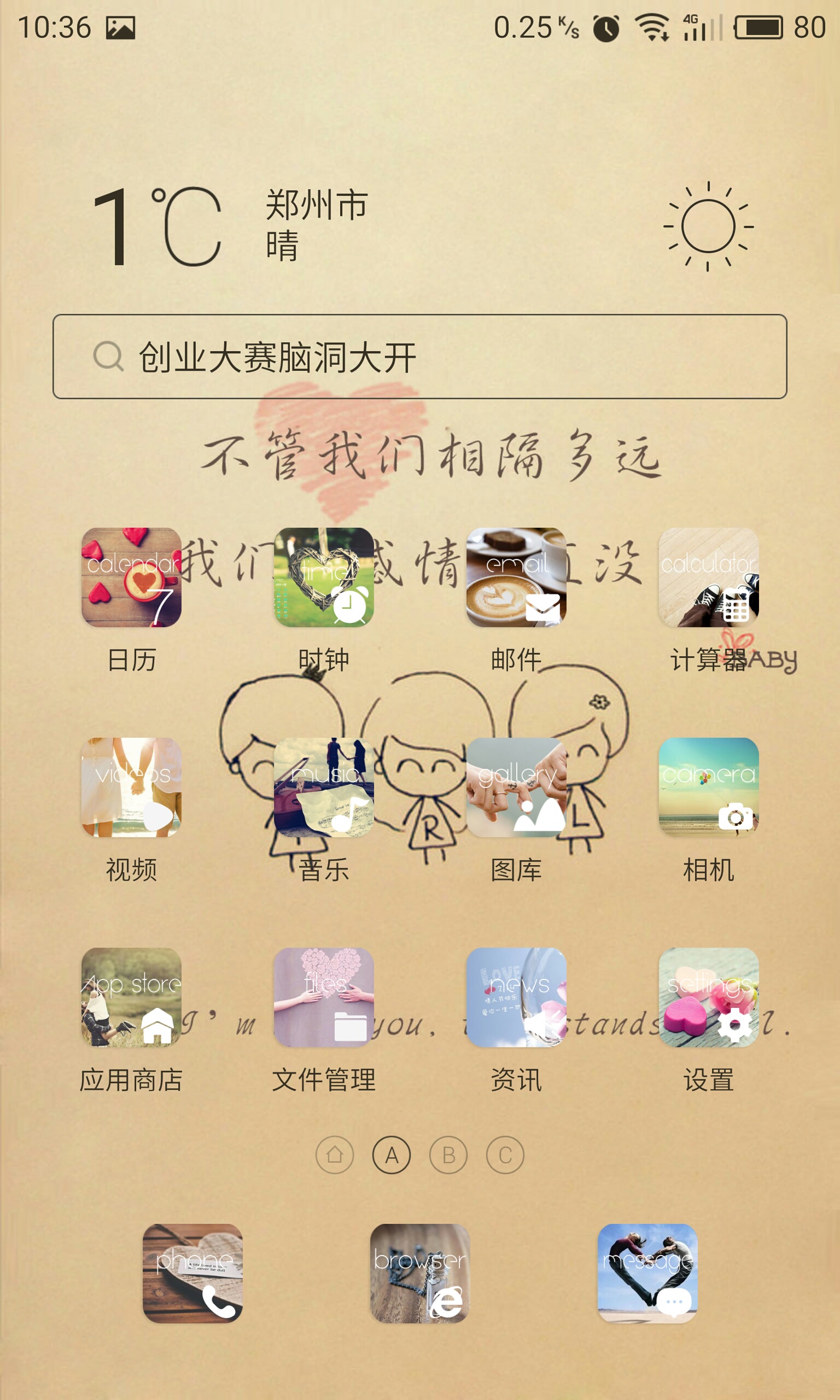Open the message app in the dock
Image resolution: width=840 pixels, height=1400 pixels.
point(647,1273)
